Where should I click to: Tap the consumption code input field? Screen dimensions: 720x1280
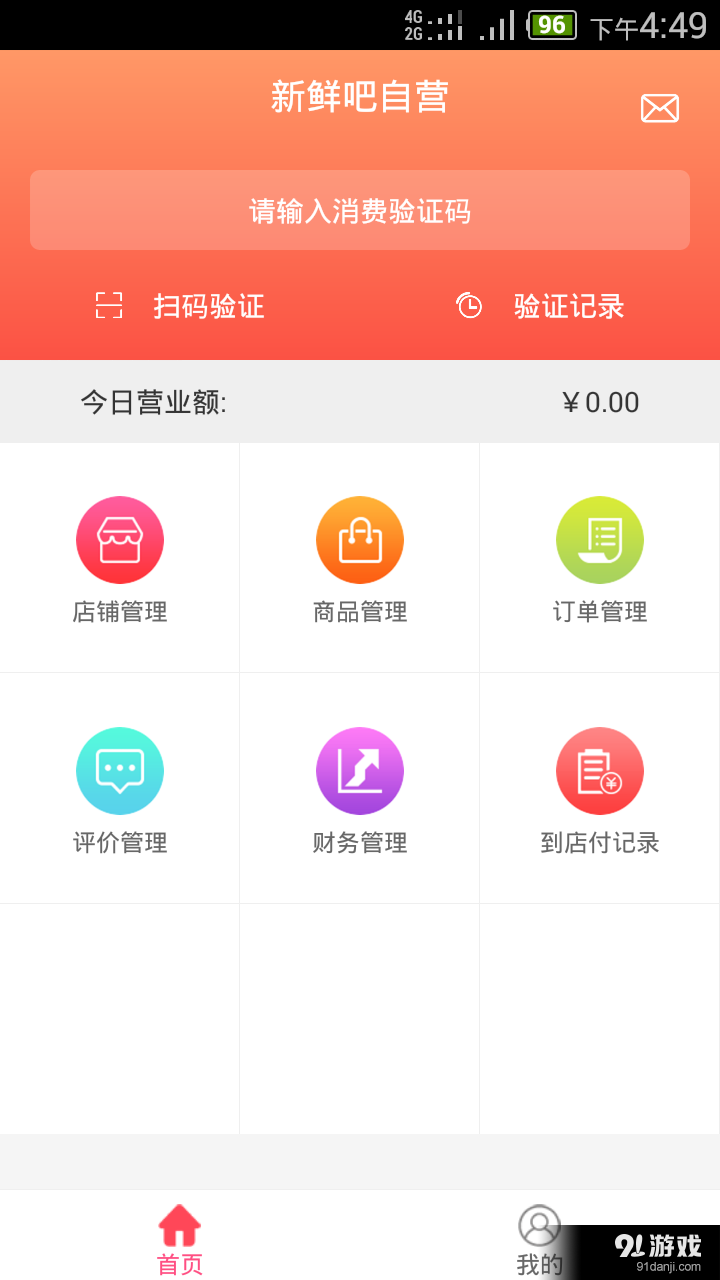[x=360, y=210]
